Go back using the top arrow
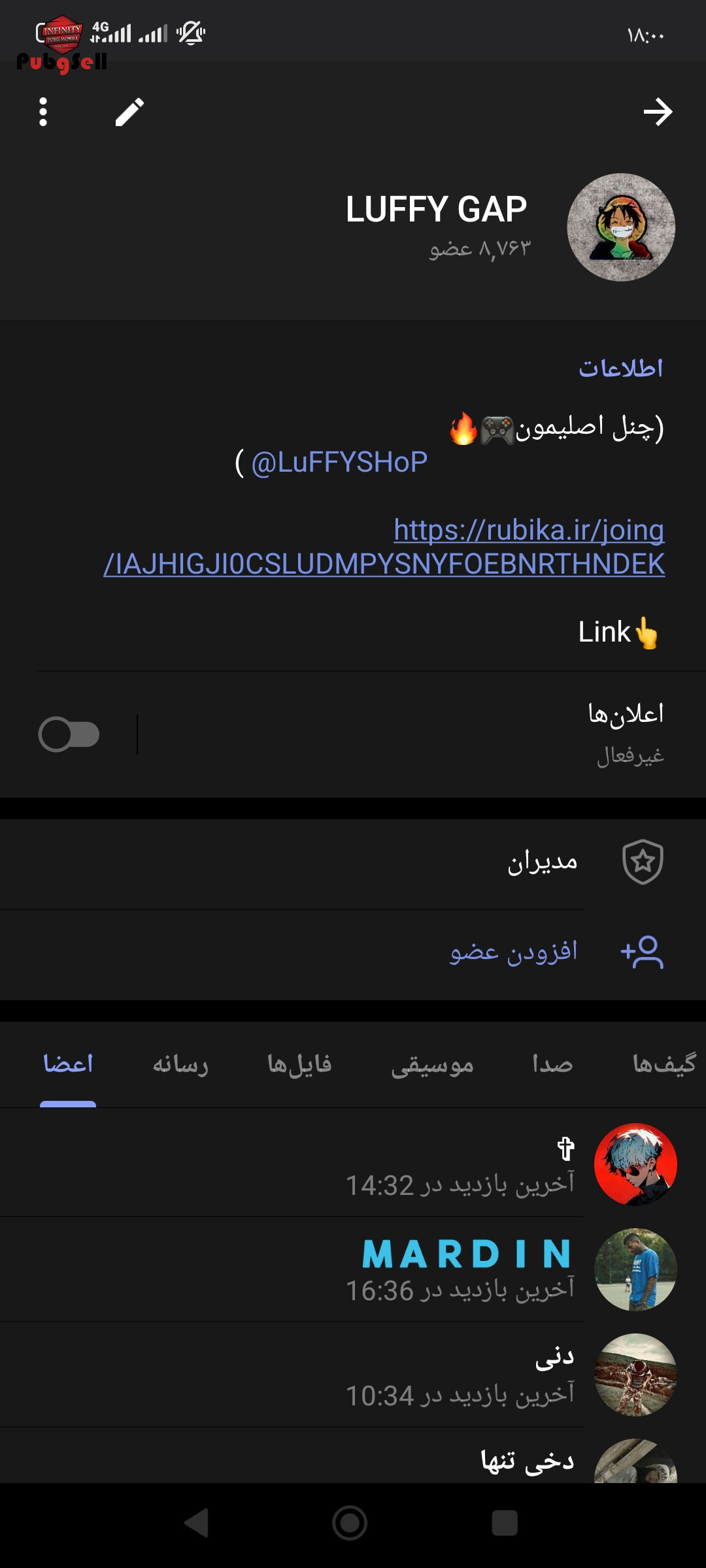The width and height of the screenshot is (706, 1568). 658,112
